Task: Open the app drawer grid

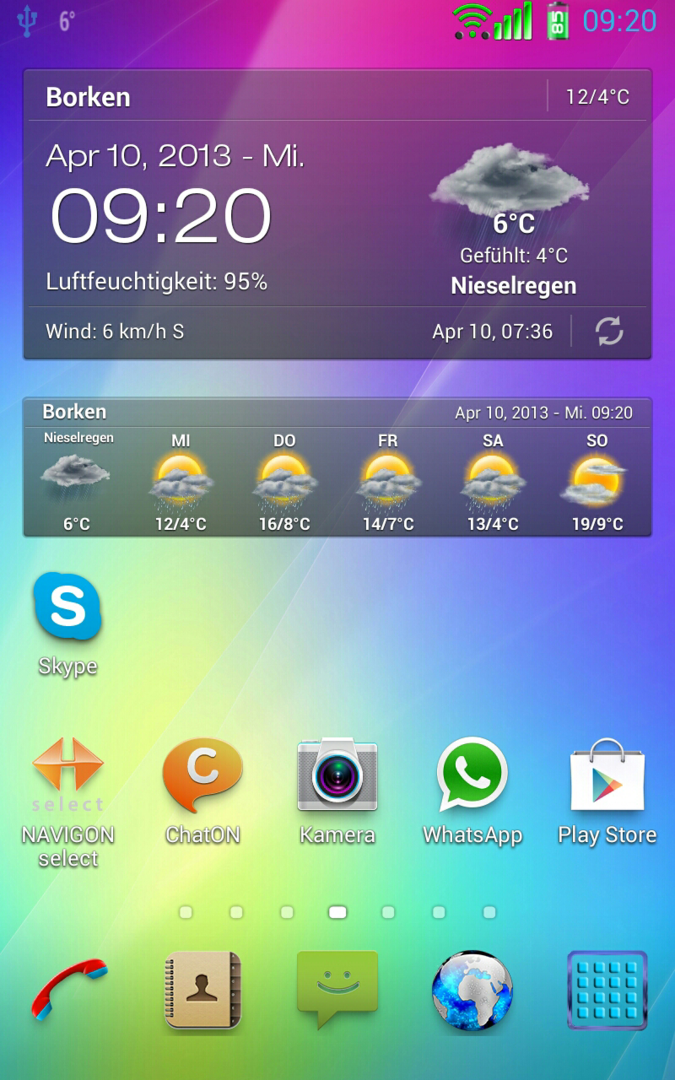Action: [x=607, y=990]
